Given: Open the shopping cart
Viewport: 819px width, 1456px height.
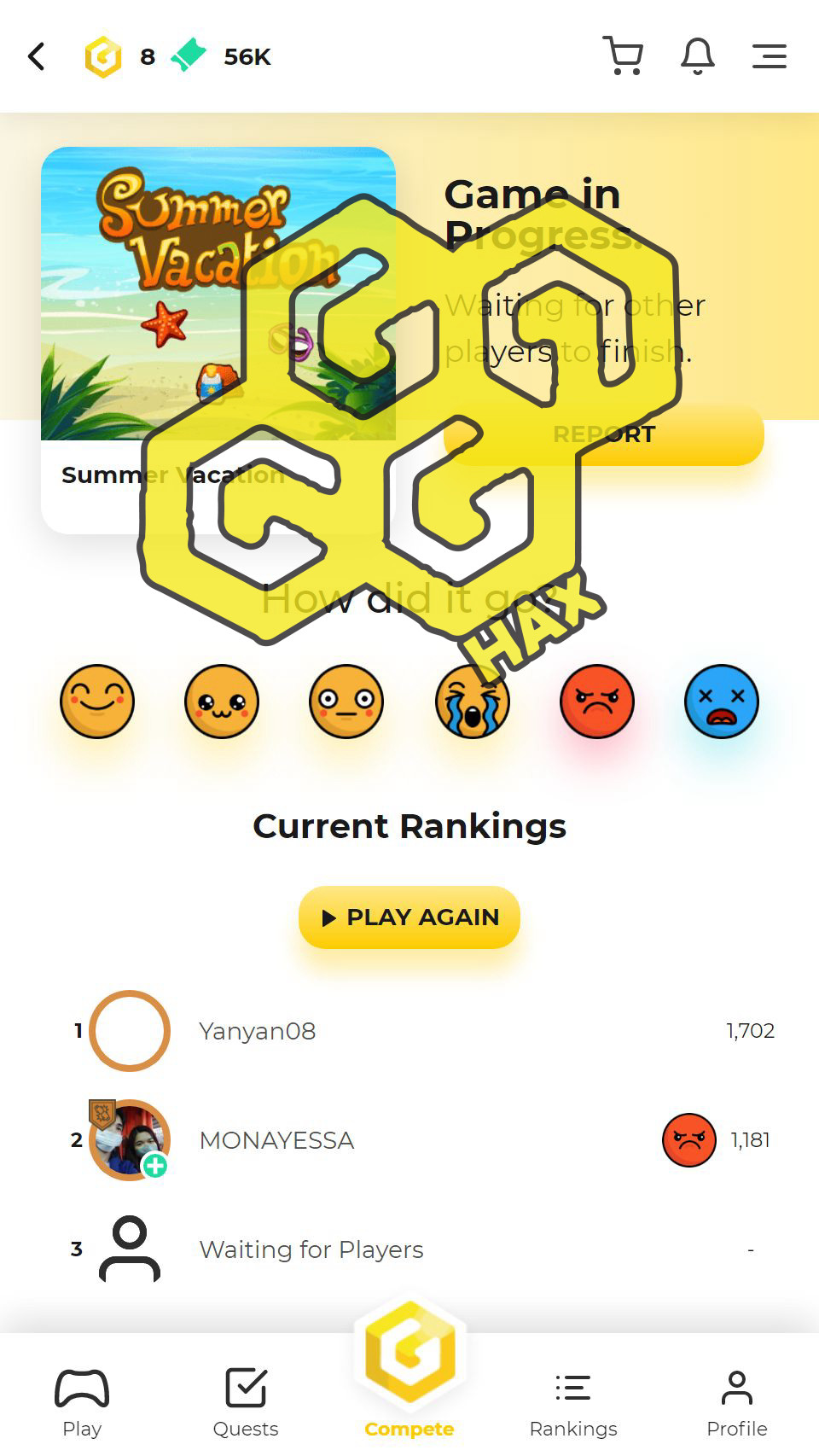Looking at the screenshot, I should click(623, 56).
